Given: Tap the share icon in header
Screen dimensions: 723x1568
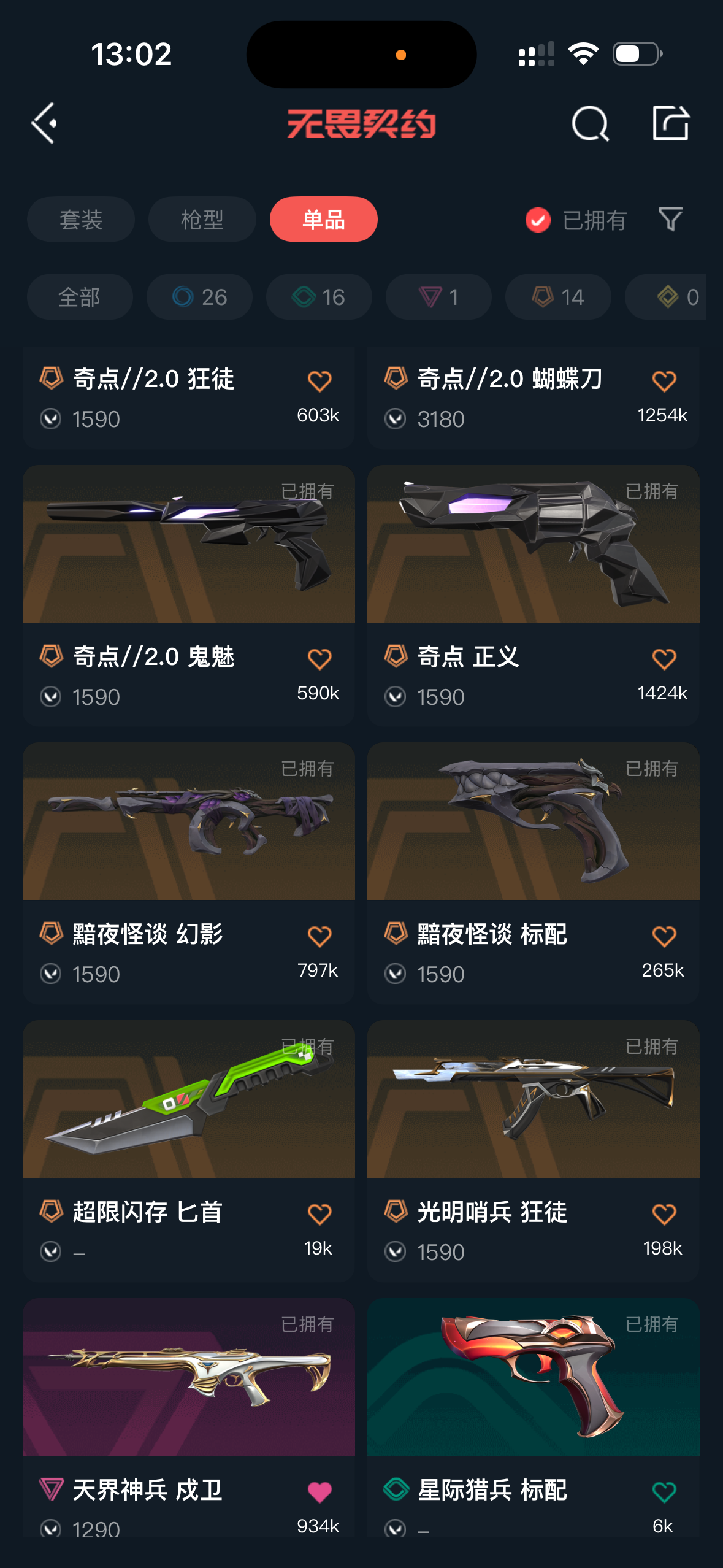Looking at the screenshot, I should (670, 123).
